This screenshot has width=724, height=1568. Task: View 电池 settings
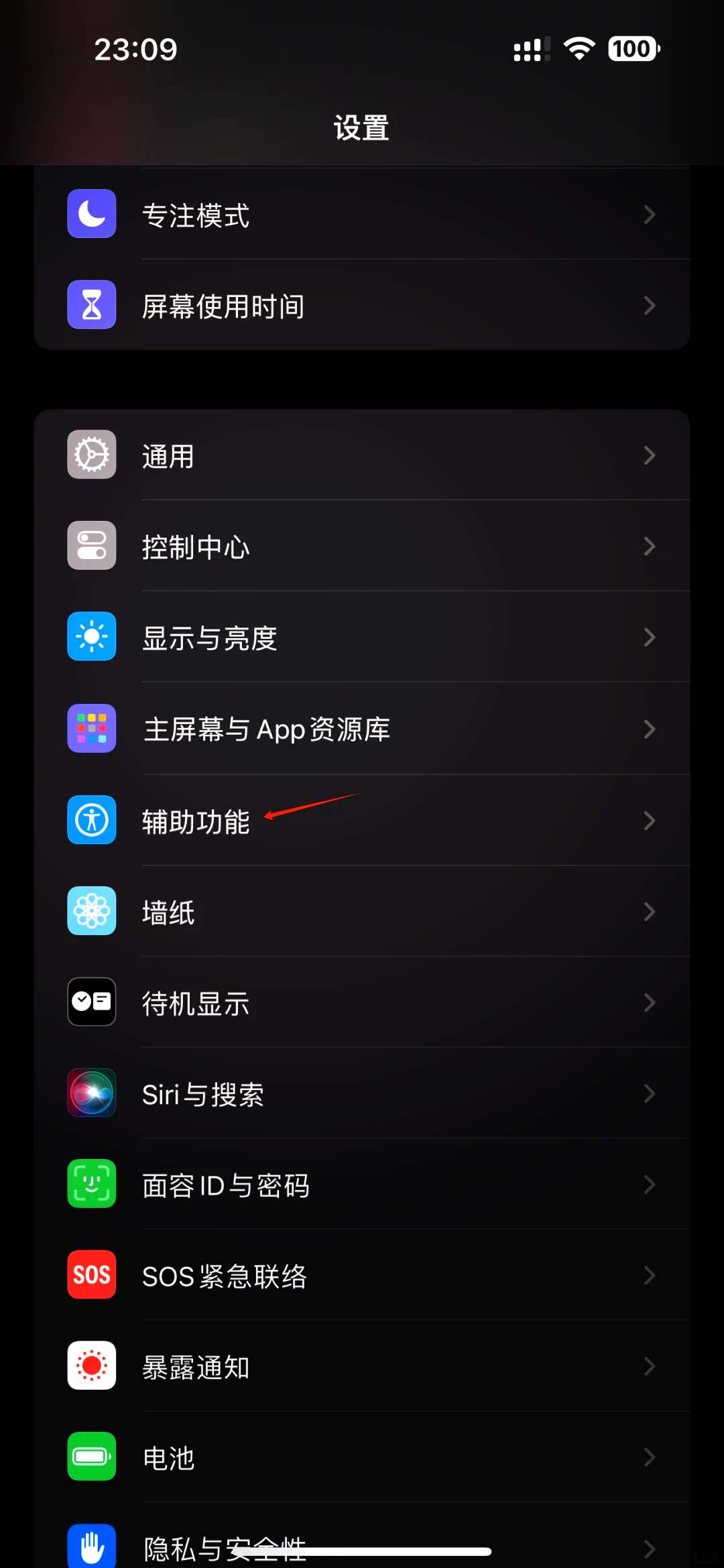pos(362,1457)
